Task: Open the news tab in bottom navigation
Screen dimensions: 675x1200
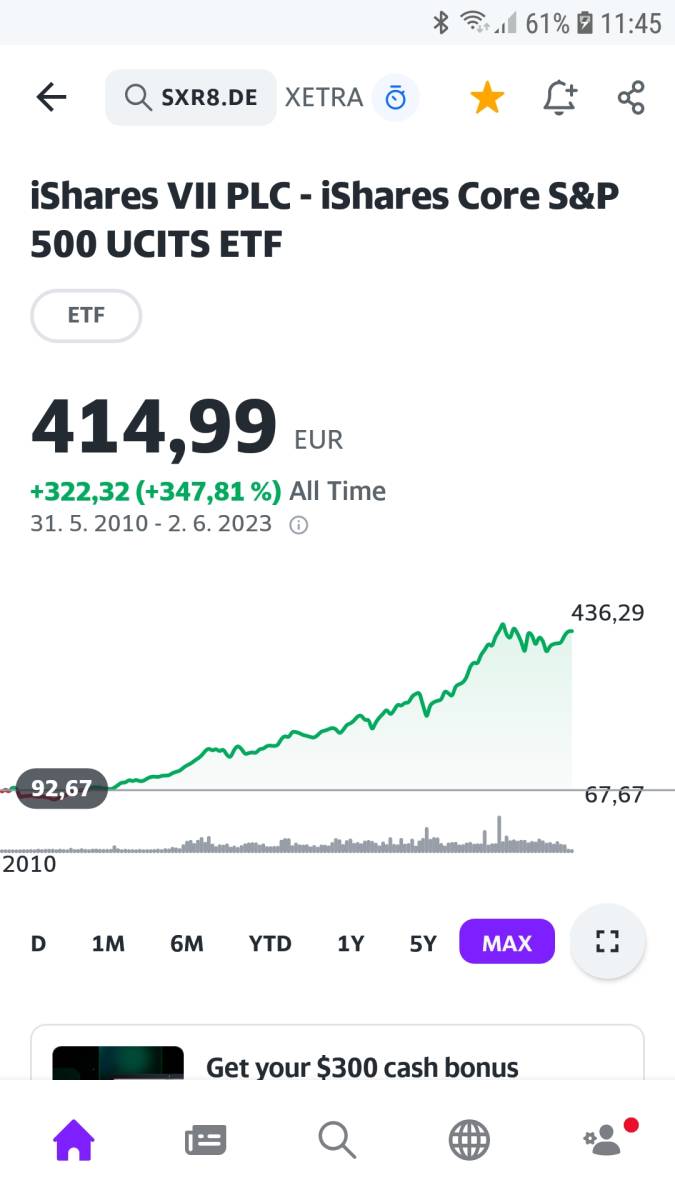Action: coord(206,1139)
